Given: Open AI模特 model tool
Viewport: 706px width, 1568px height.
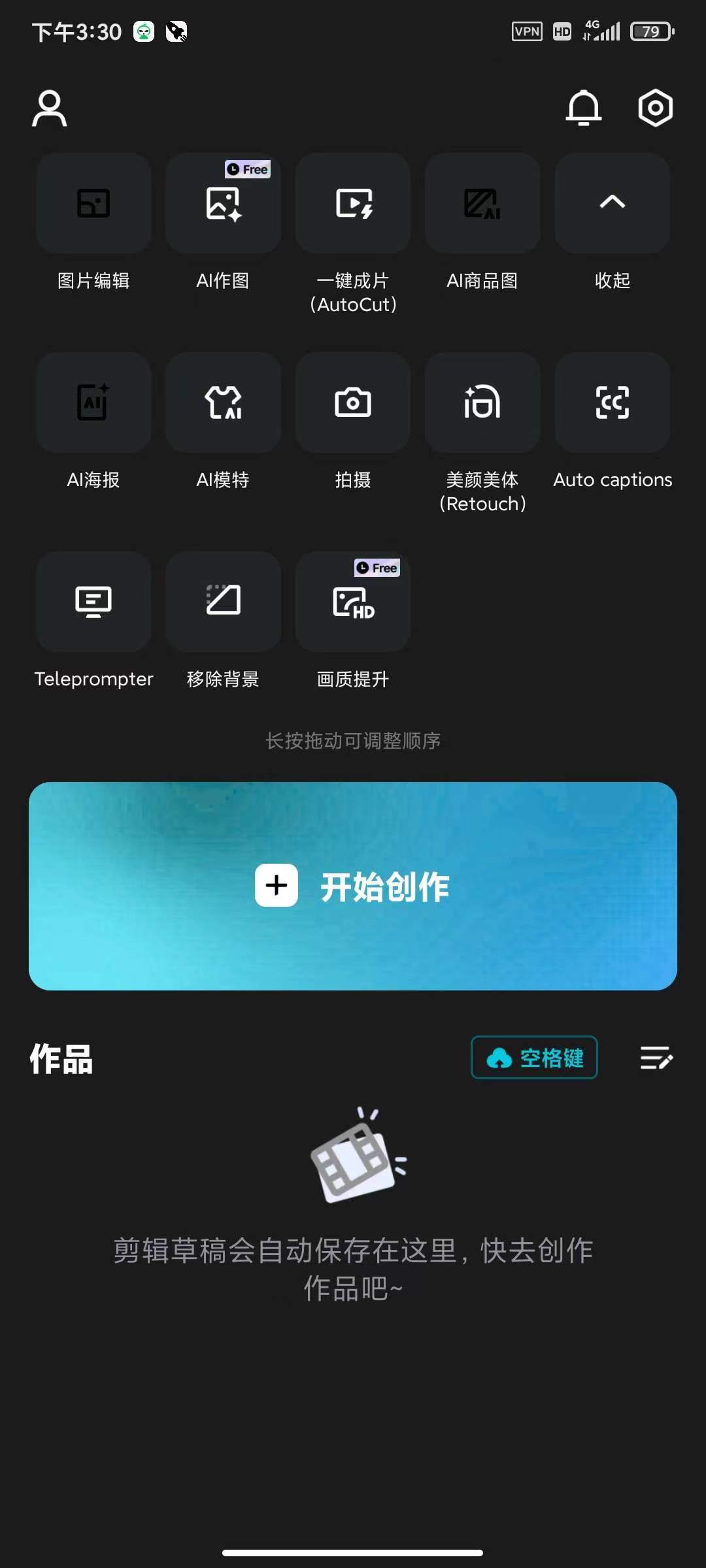Looking at the screenshot, I should click(x=223, y=403).
